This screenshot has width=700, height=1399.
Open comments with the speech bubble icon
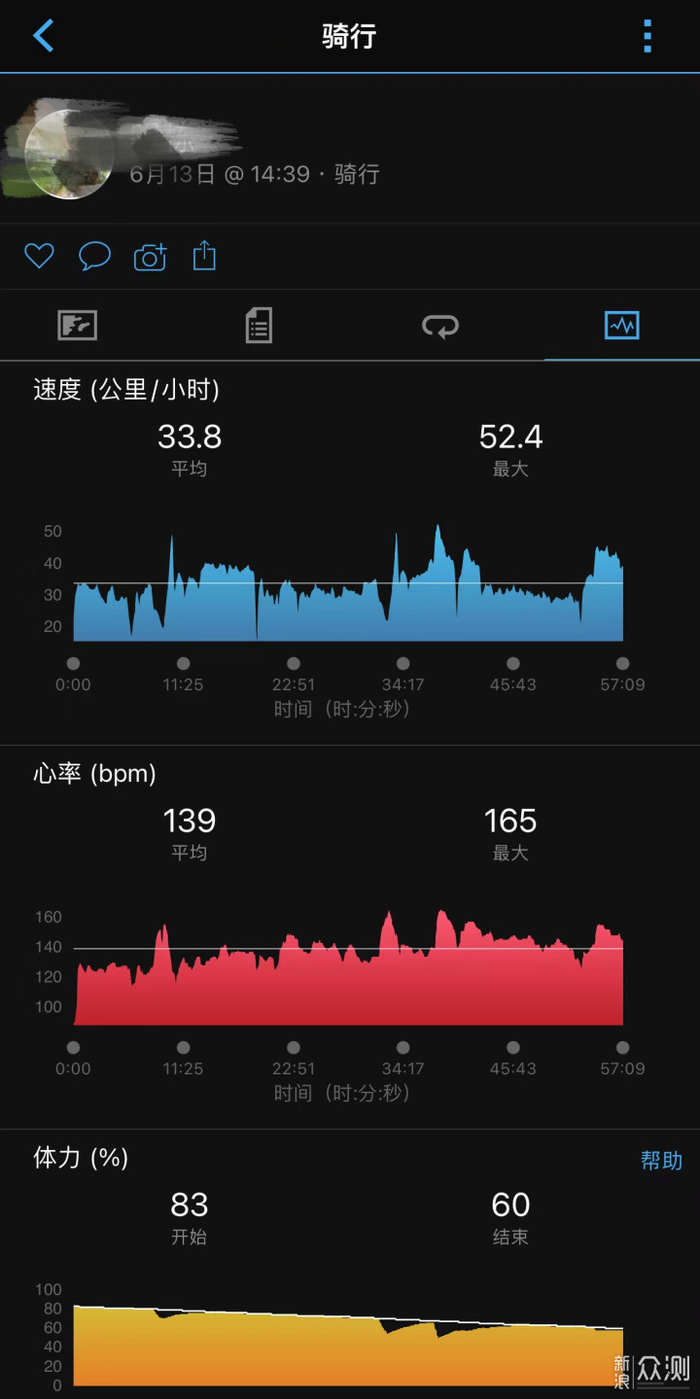95,256
